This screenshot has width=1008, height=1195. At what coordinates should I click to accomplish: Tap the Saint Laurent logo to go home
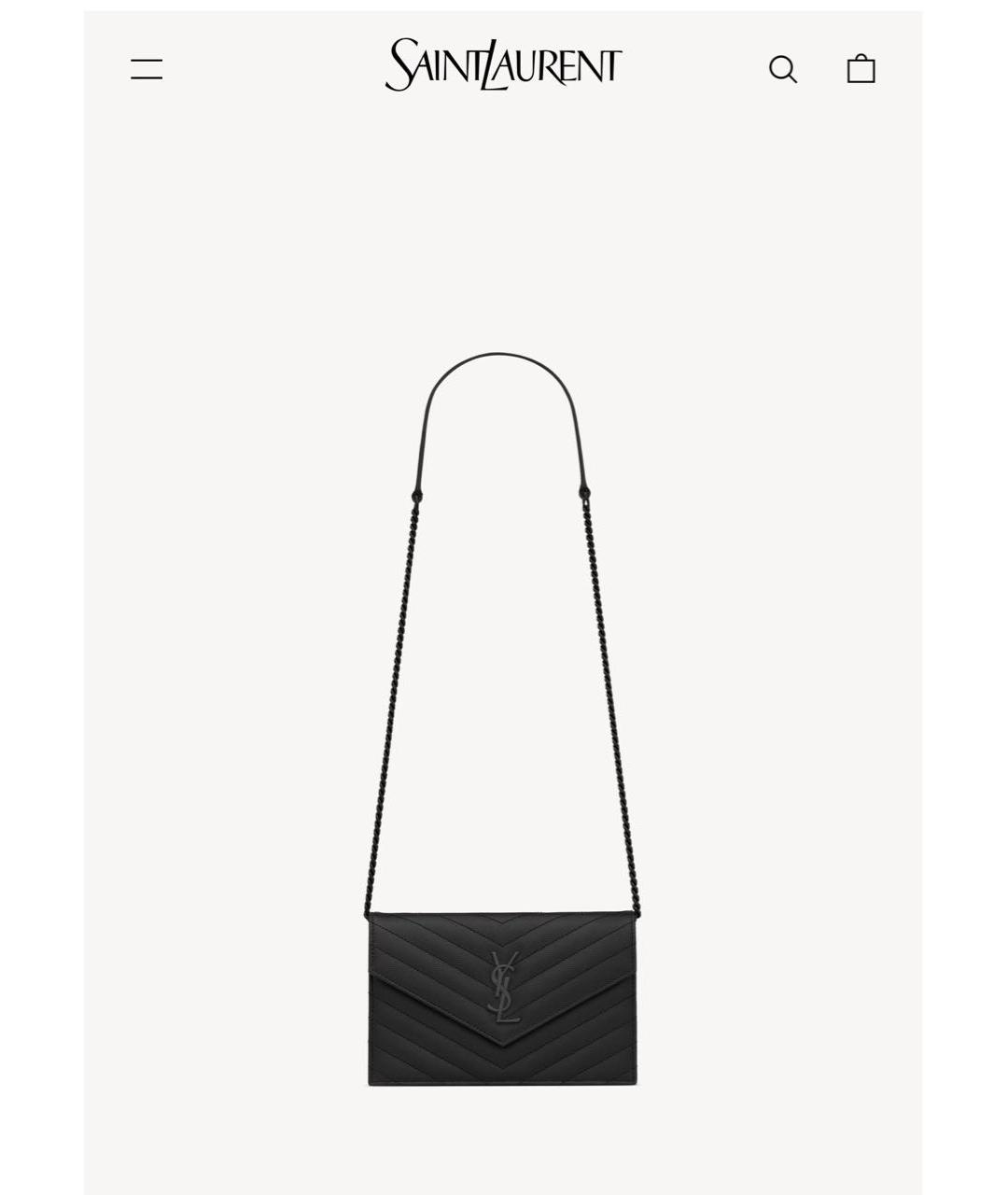(503, 65)
